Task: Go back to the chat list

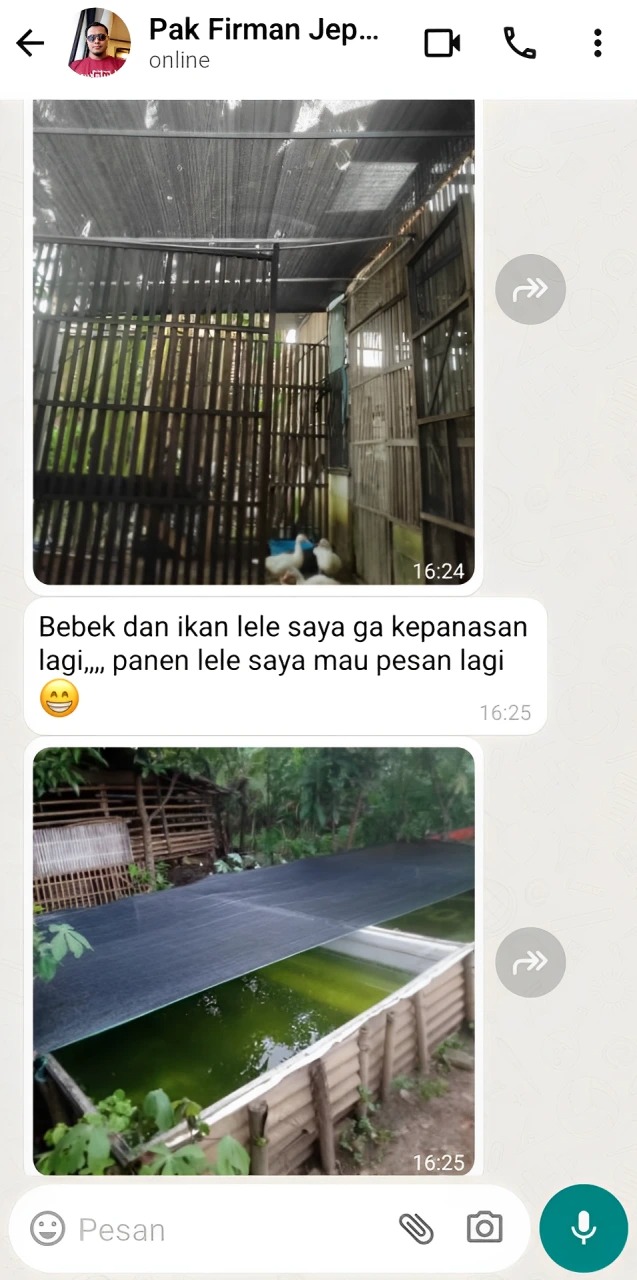Action: (x=30, y=43)
